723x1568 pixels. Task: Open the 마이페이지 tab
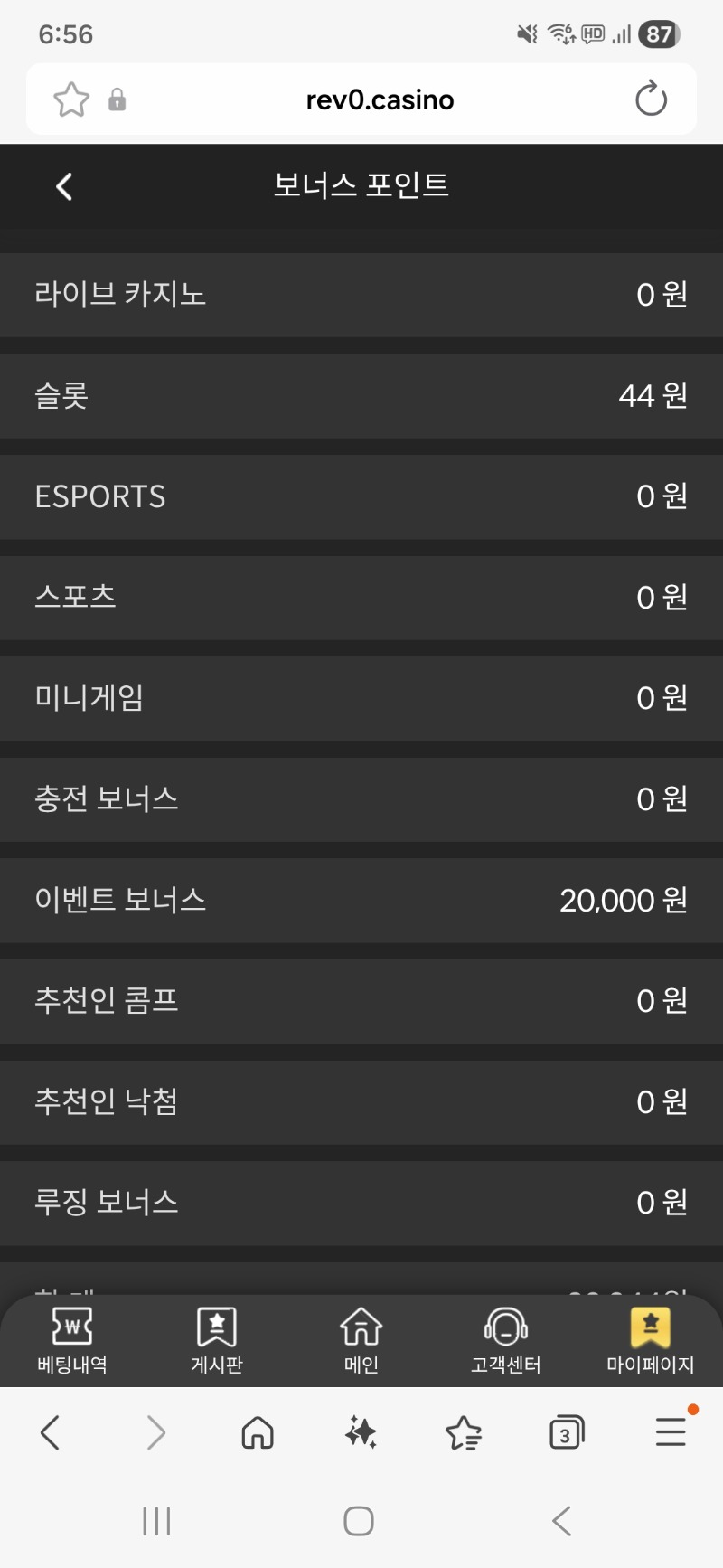650,1340
